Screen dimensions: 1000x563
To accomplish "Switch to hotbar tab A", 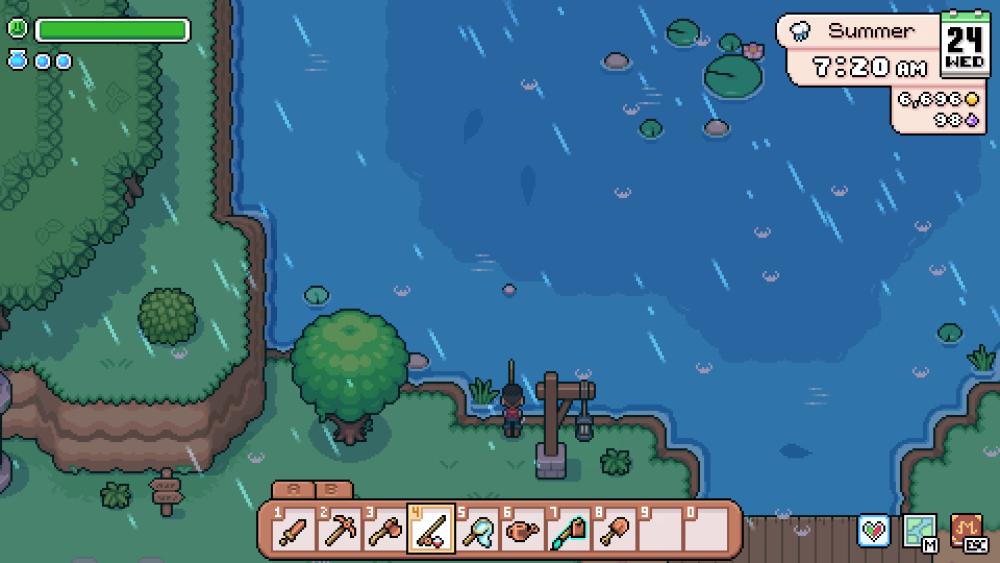I will [293, 490].
